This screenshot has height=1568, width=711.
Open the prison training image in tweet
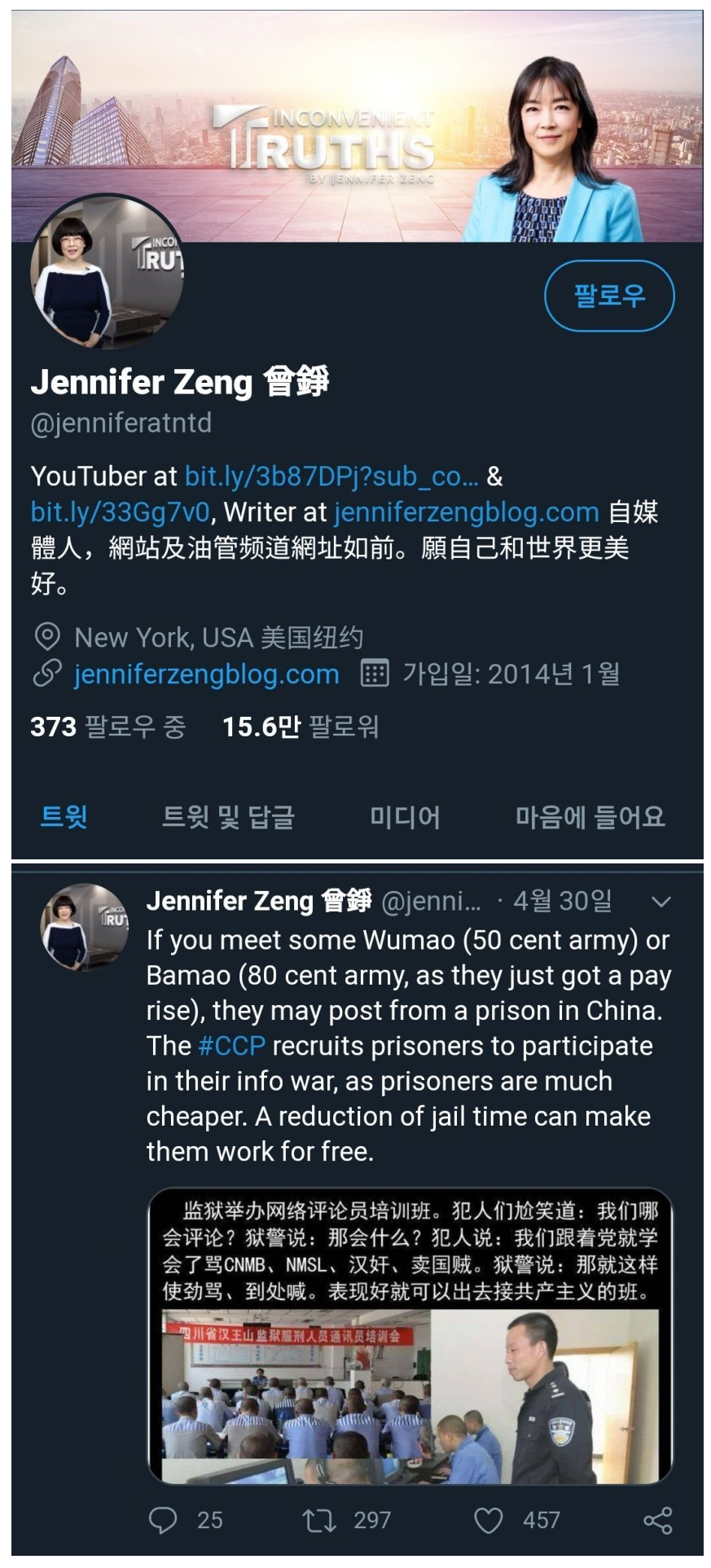click(x=410, y=1336)
